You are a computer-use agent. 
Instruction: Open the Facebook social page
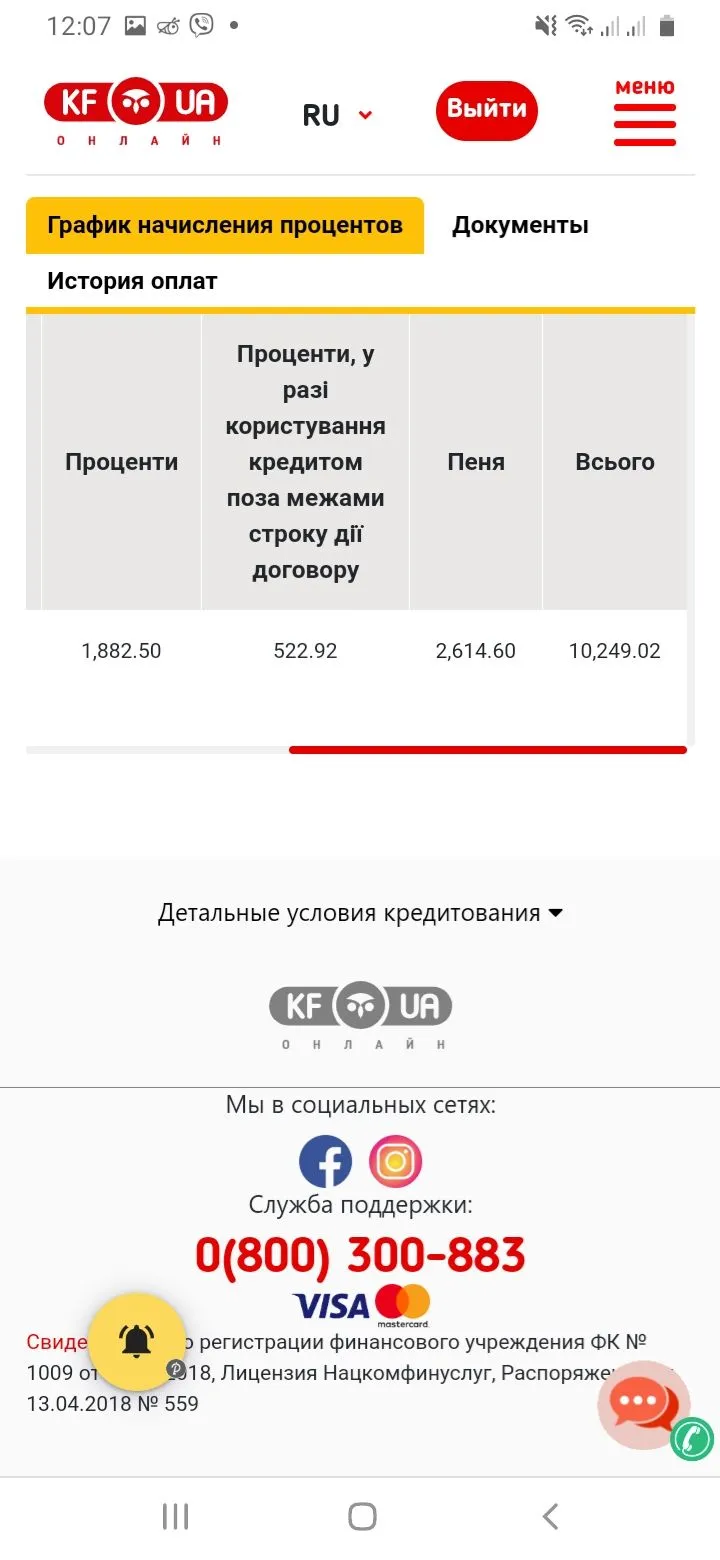point(325,1162)
